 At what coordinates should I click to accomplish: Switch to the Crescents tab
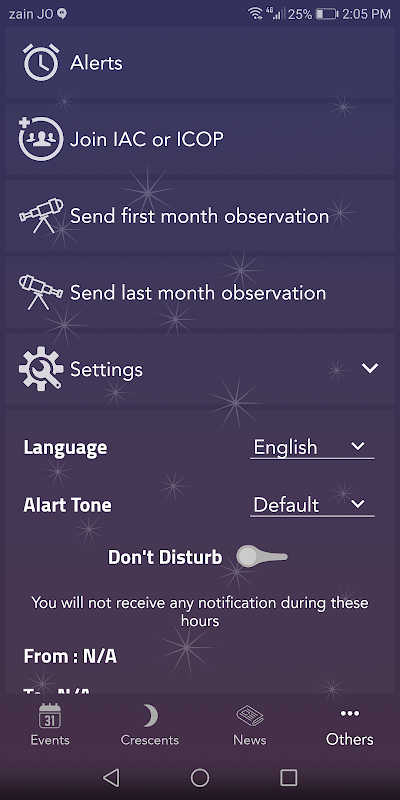[x=149, y=724]
